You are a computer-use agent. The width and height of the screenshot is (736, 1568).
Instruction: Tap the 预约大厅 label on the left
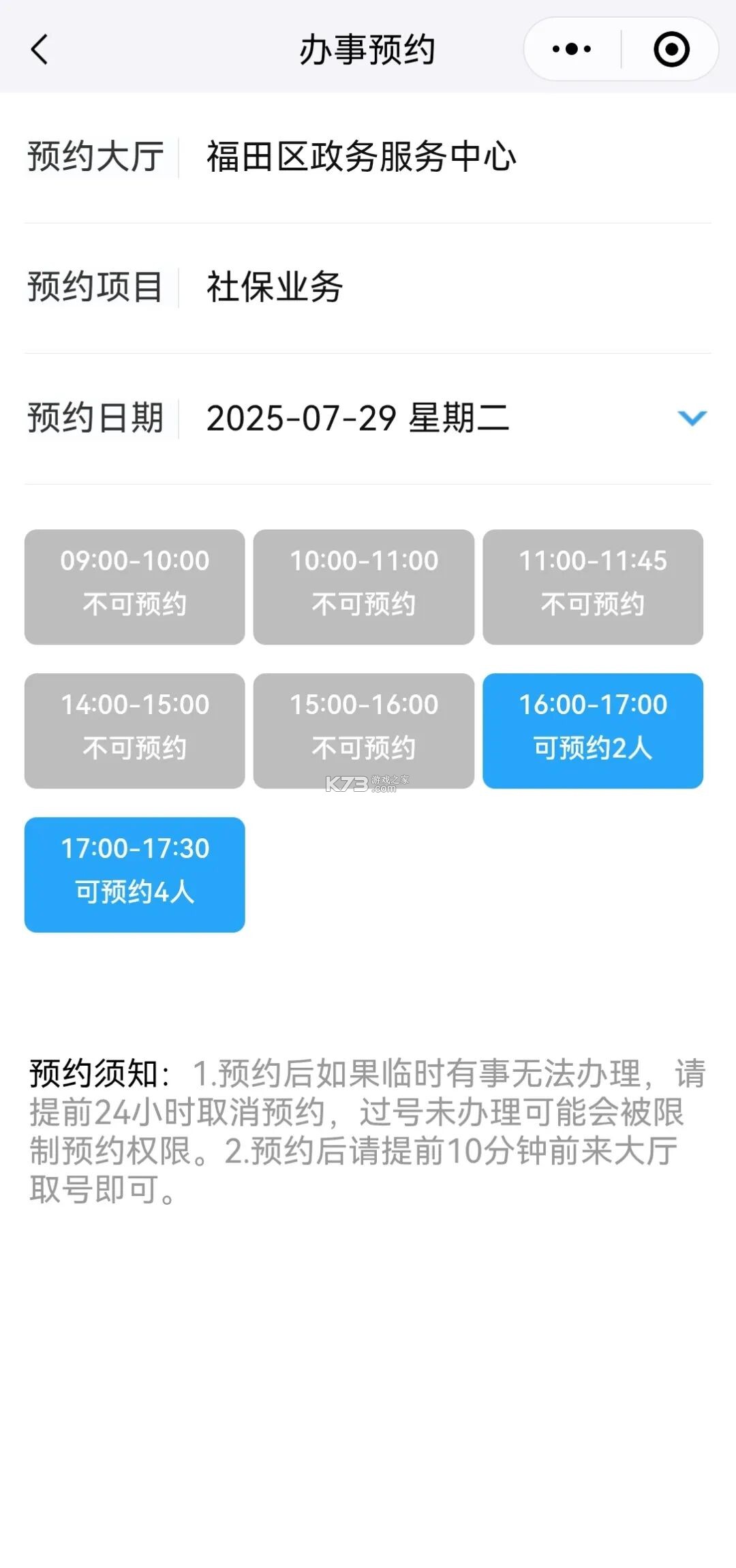(x=95, y=155)
